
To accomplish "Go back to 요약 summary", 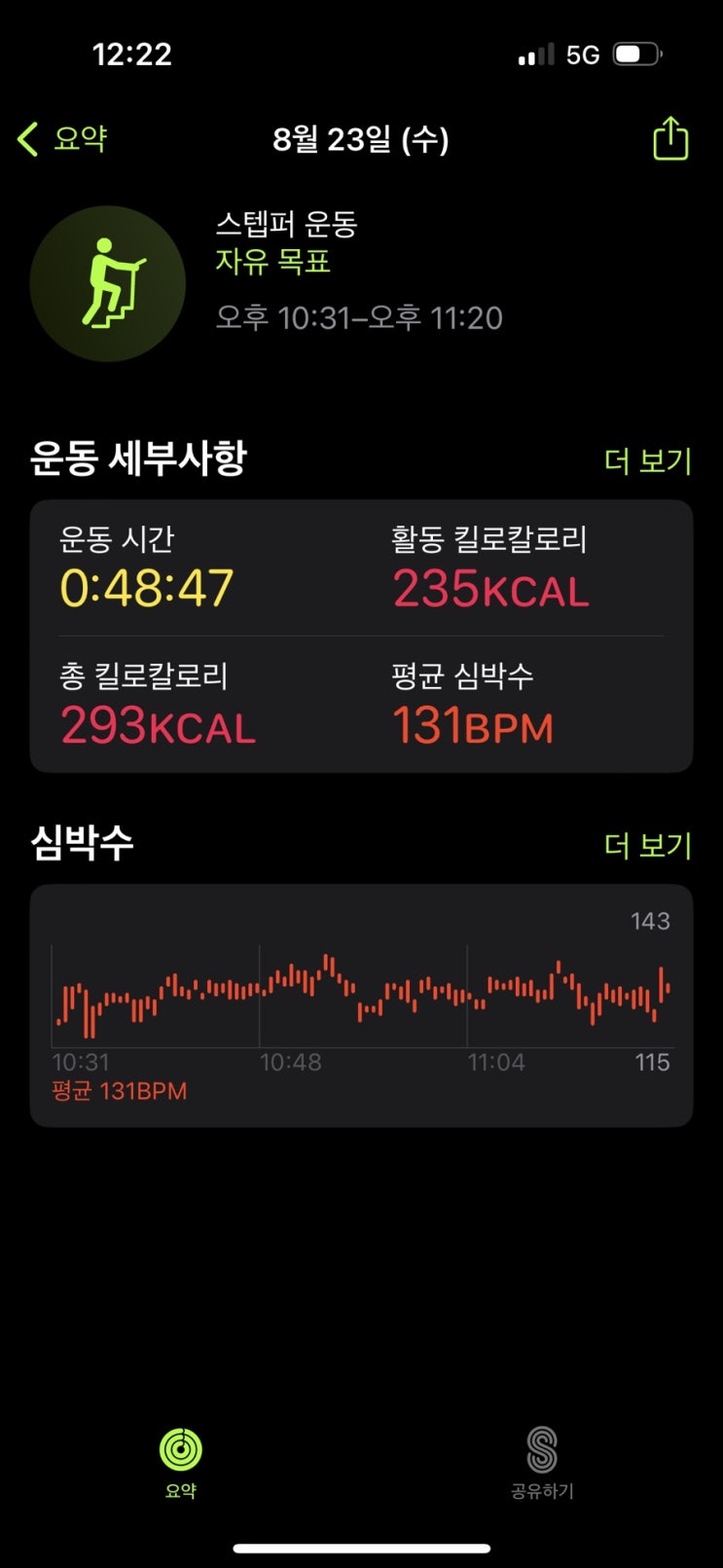I will point(62,139).
